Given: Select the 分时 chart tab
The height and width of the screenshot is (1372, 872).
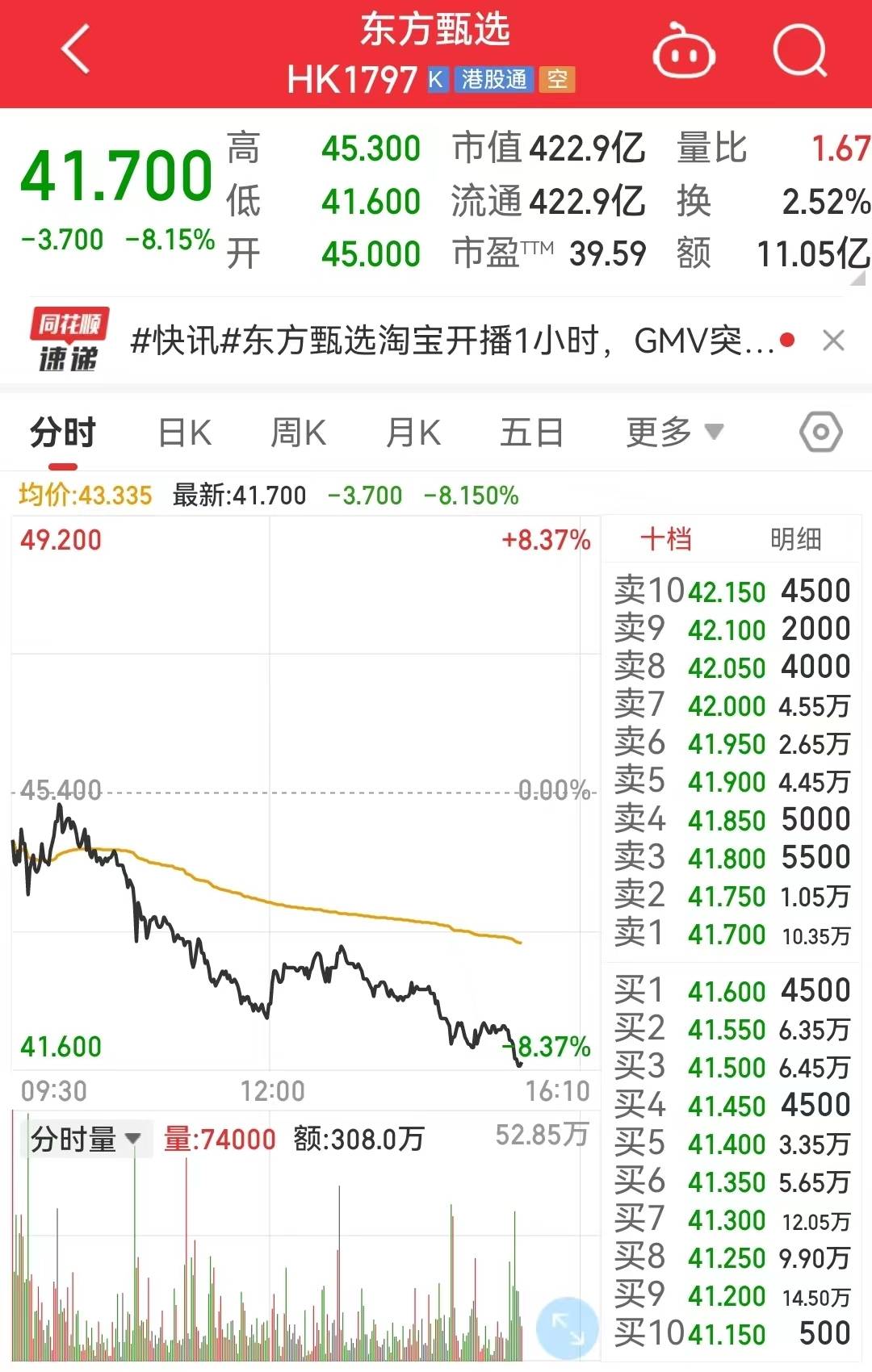Looking at the screenshot, I should coord(63,433).
